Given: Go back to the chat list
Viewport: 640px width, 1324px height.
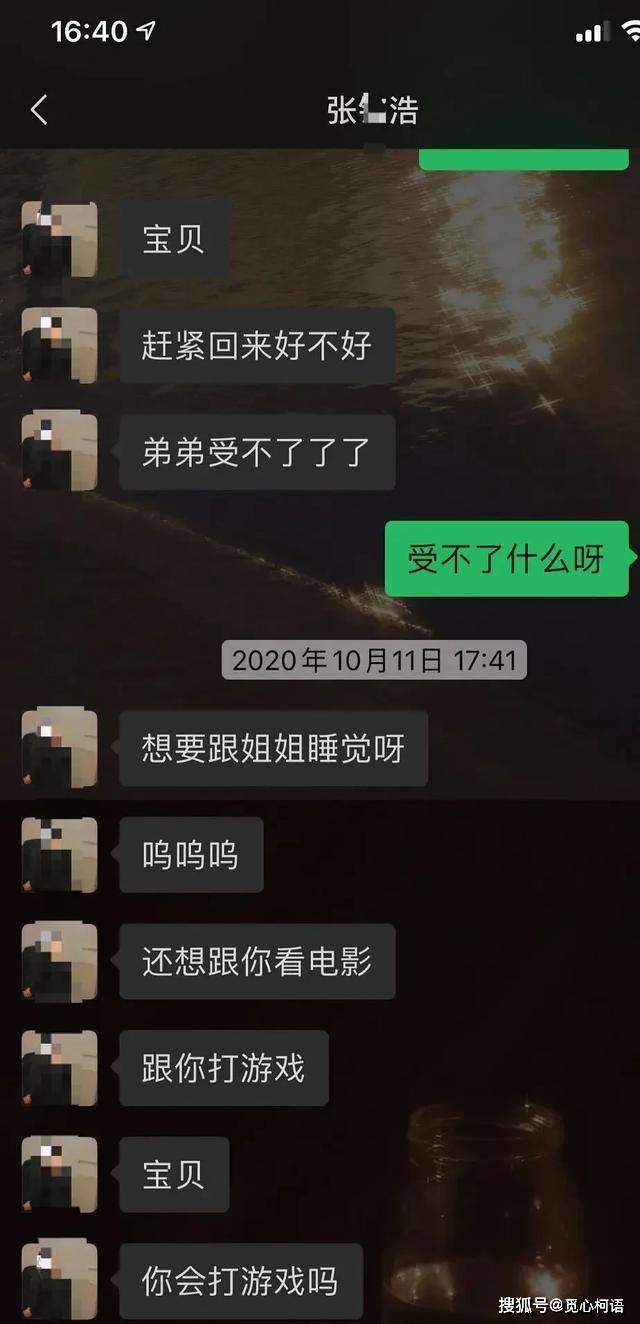Looking at the screenshot, I should [39, 110].
